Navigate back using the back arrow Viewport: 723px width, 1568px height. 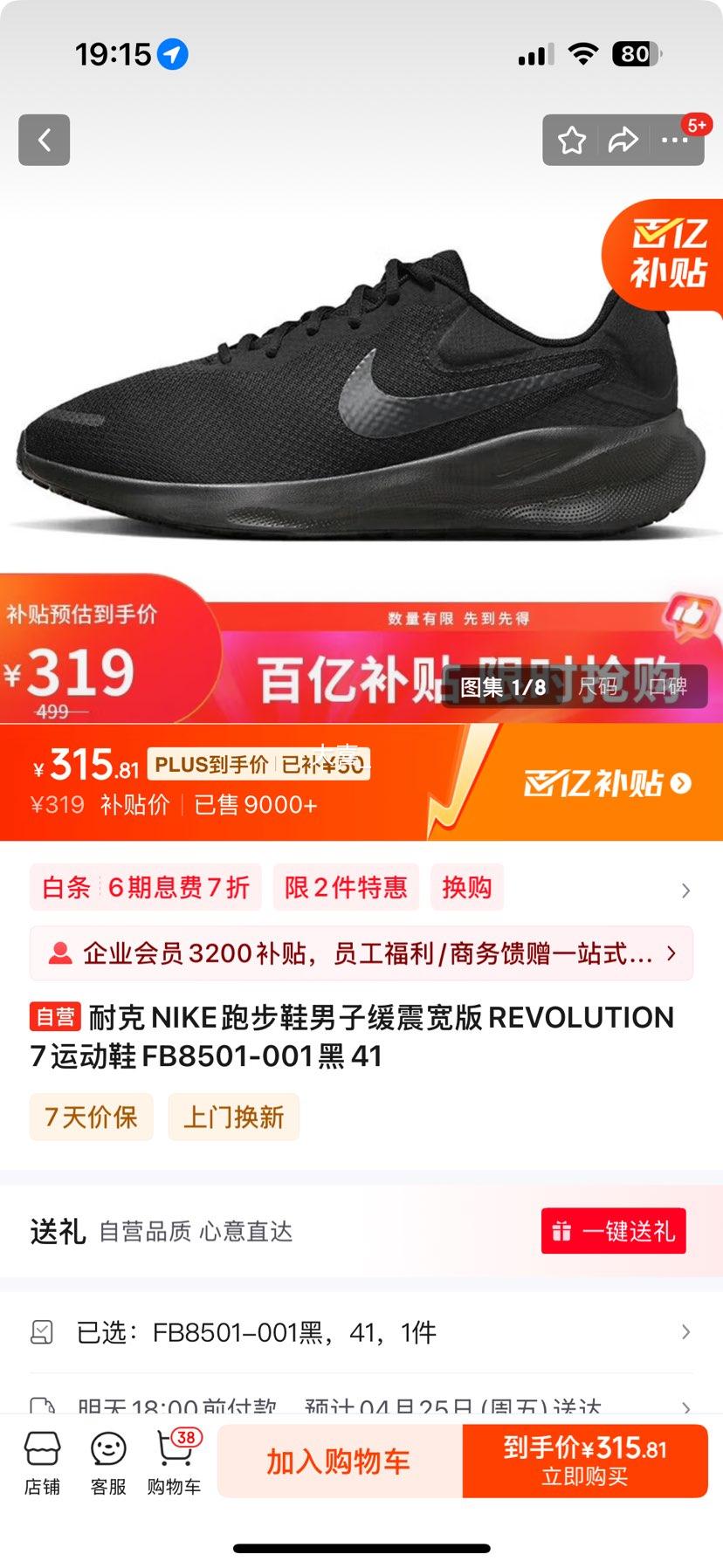pos(44,140)
